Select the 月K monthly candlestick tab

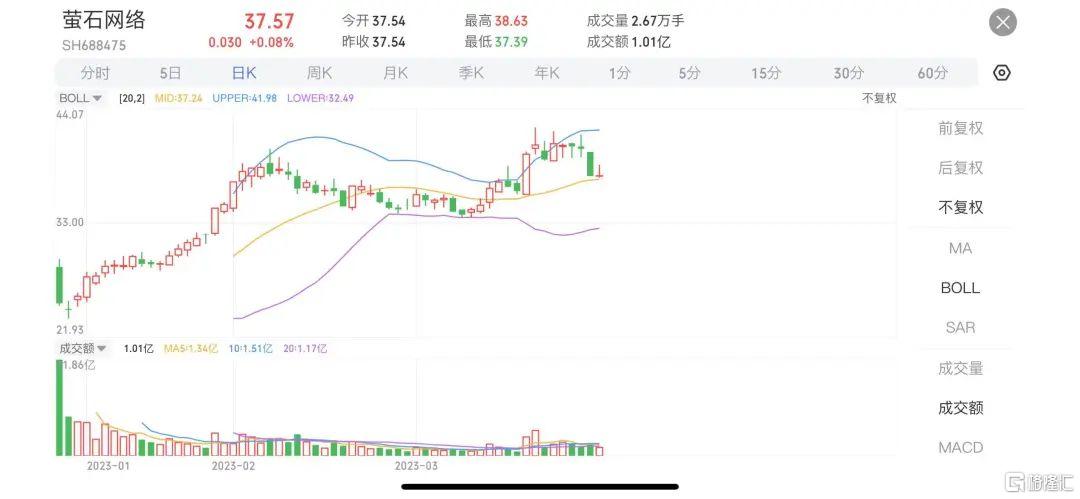click(395, 73)
